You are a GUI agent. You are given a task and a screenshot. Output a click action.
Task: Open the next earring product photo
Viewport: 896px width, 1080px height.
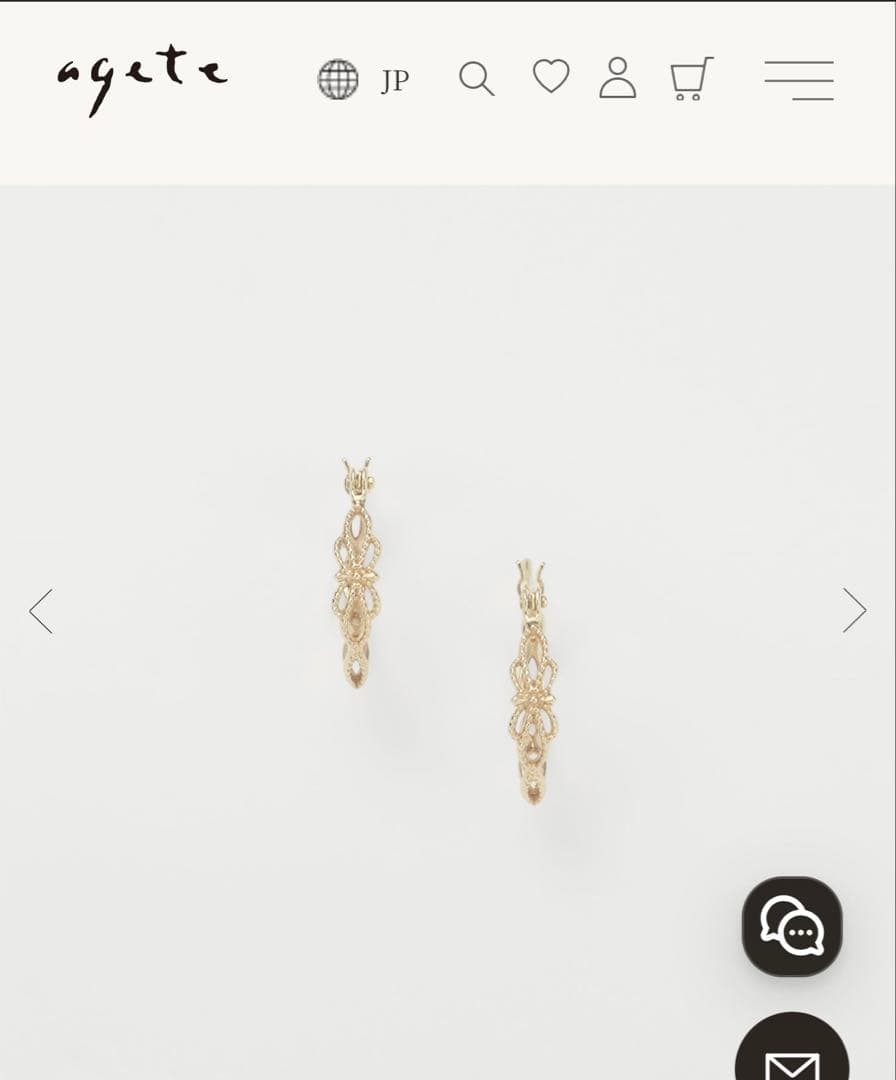(853, 609)
